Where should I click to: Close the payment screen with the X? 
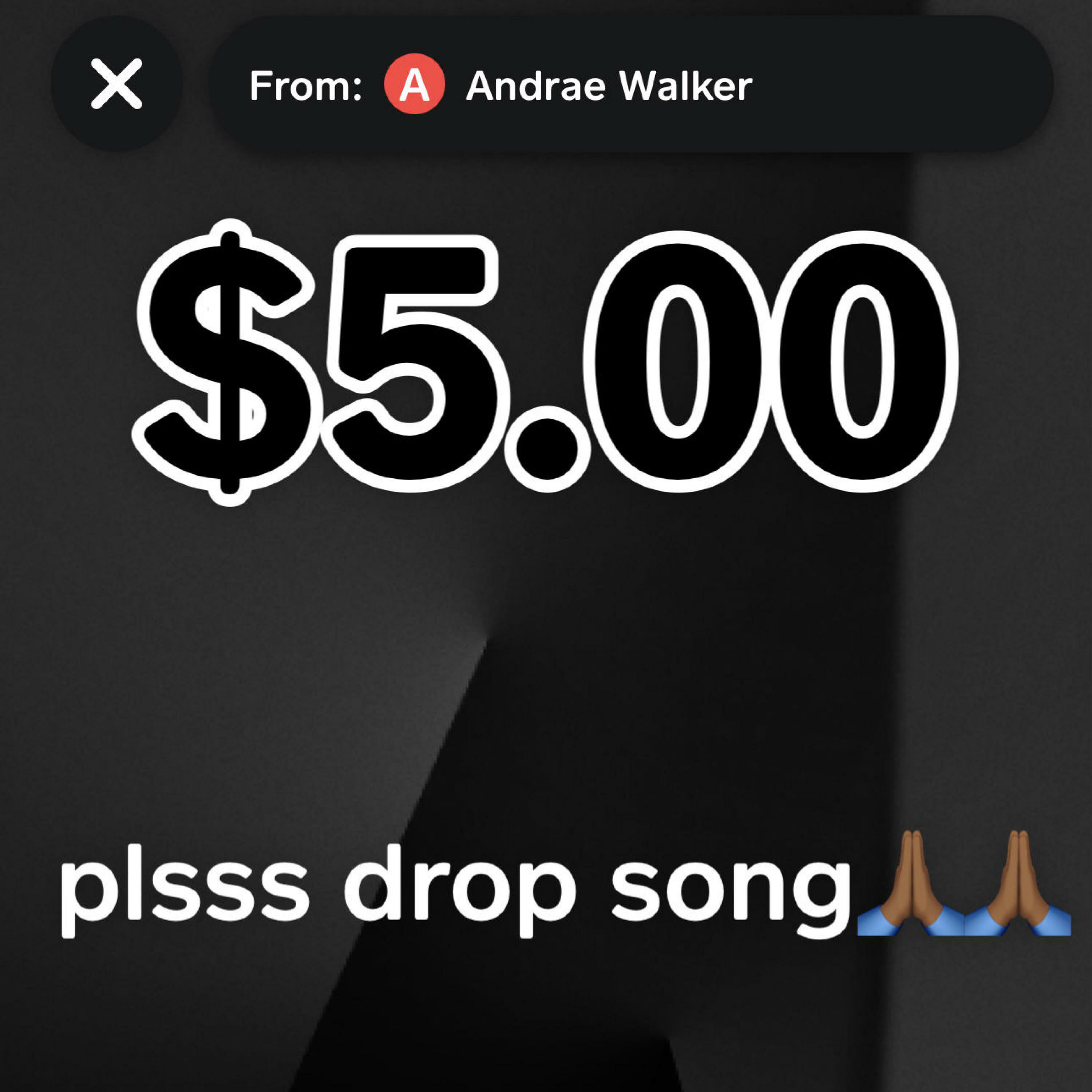(x=116, y=84)
